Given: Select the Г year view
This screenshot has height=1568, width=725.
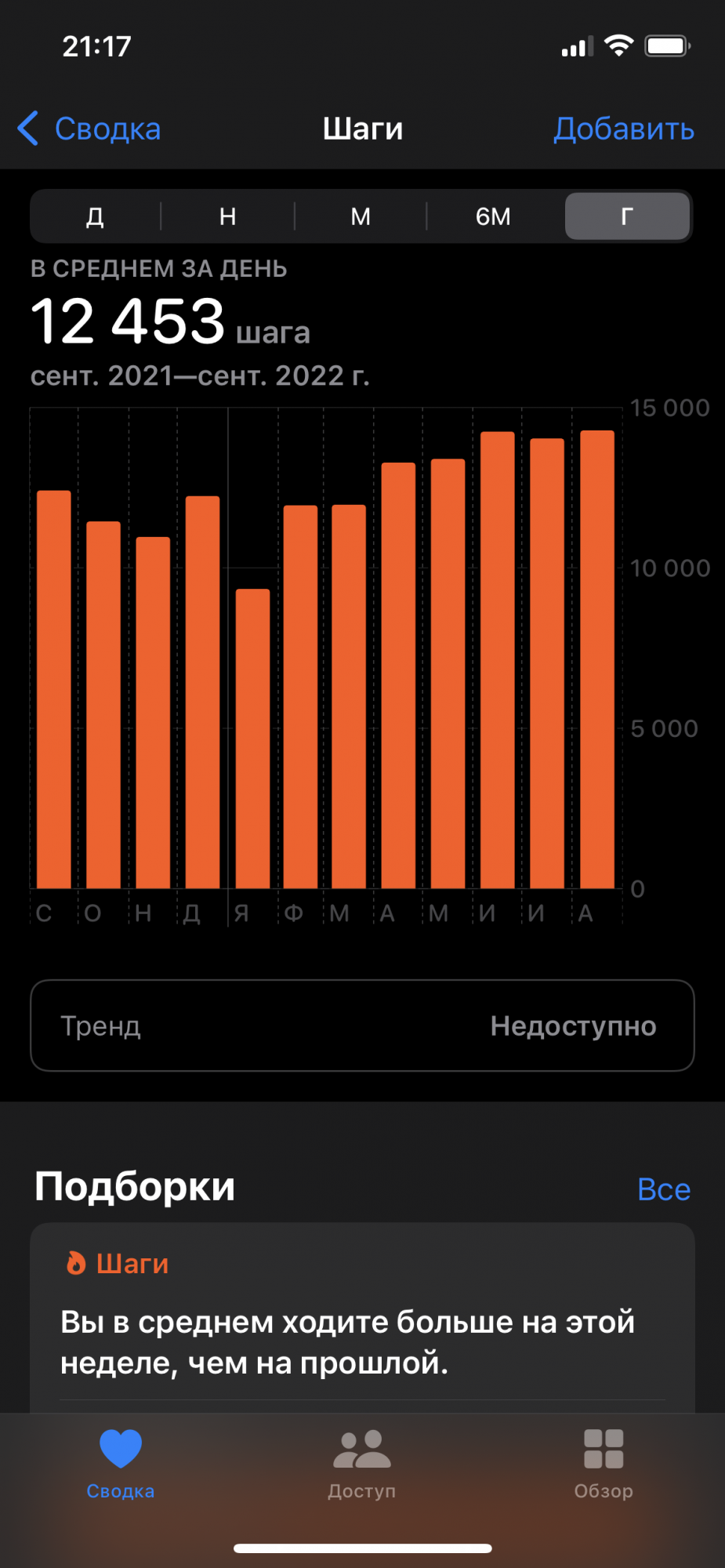Looking at the screenshot, I should 627,216.
